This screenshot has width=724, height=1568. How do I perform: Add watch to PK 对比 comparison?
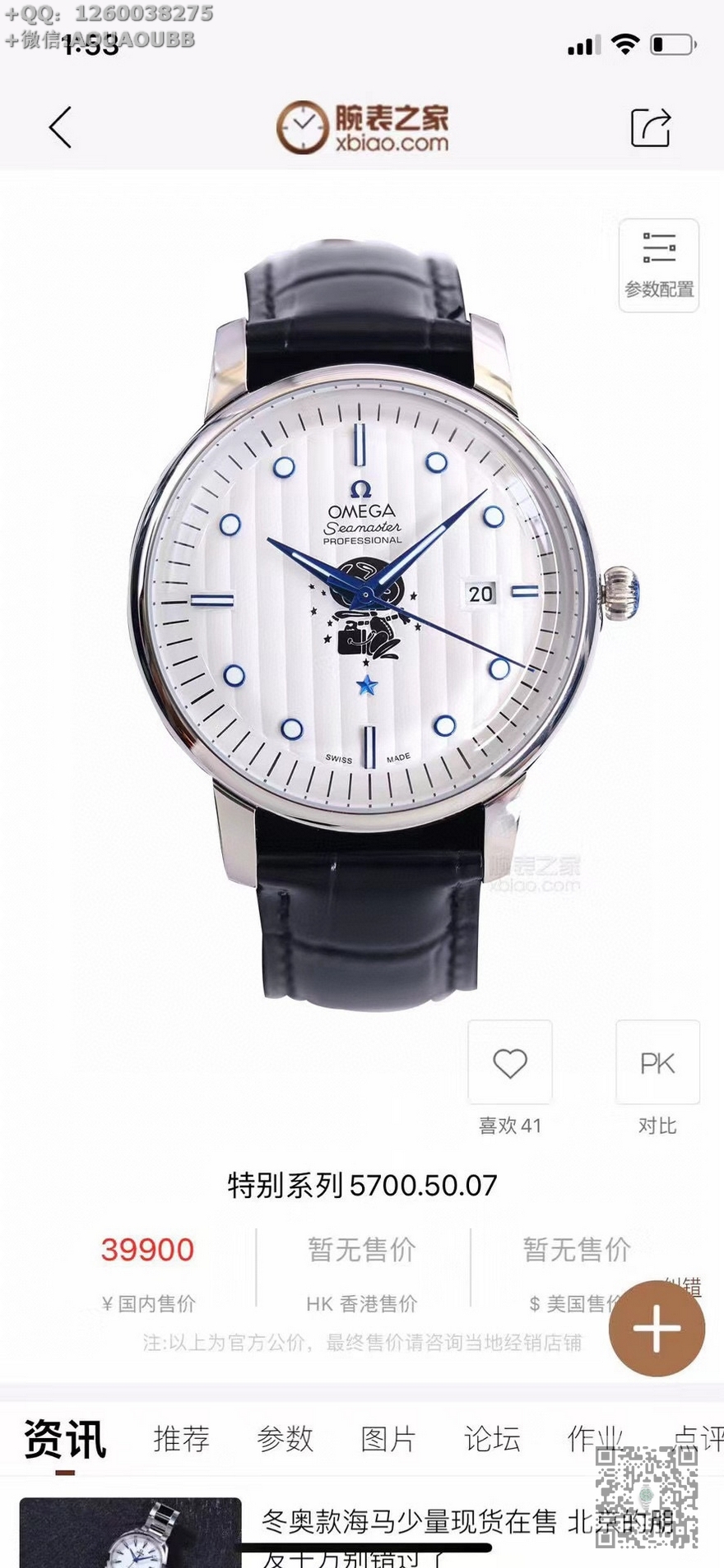pyautogui.click(x=657, y=1063)
